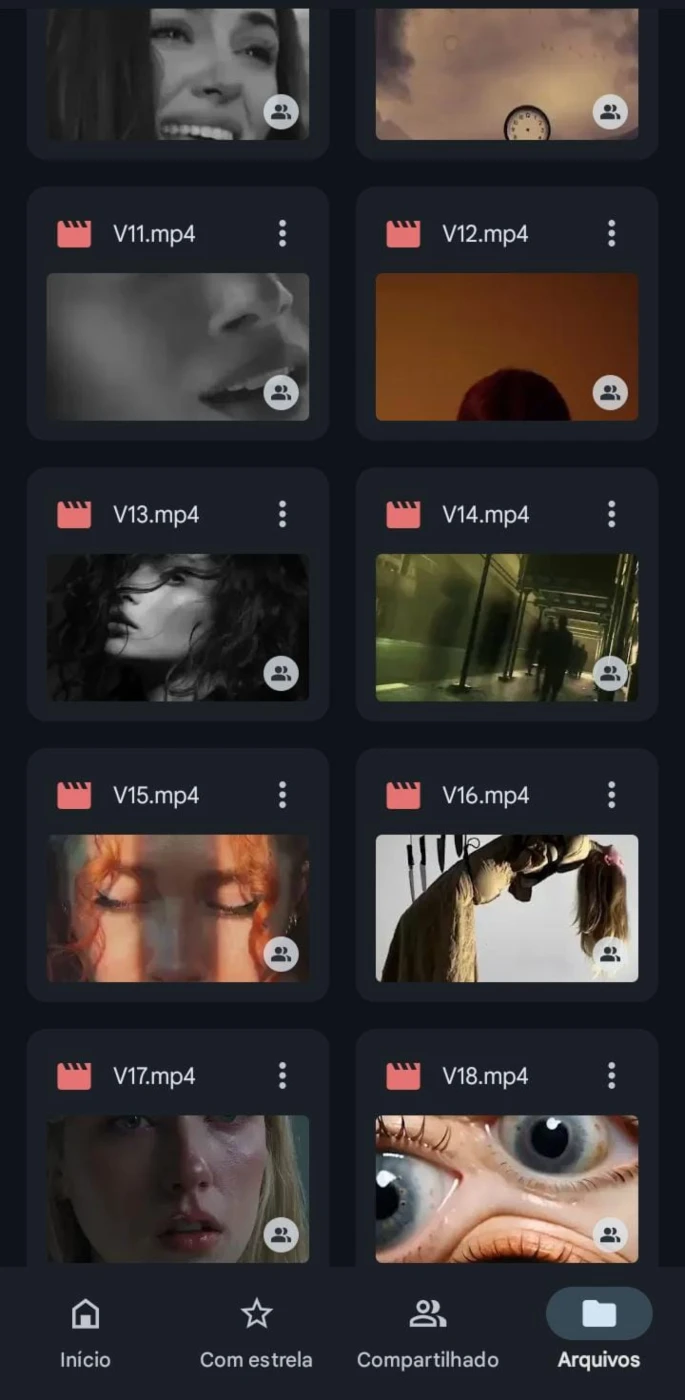This screenshot has width=685, height=1400.
Task: Tap the three-dot menu on V16.mp4
Action: (611, 796)
